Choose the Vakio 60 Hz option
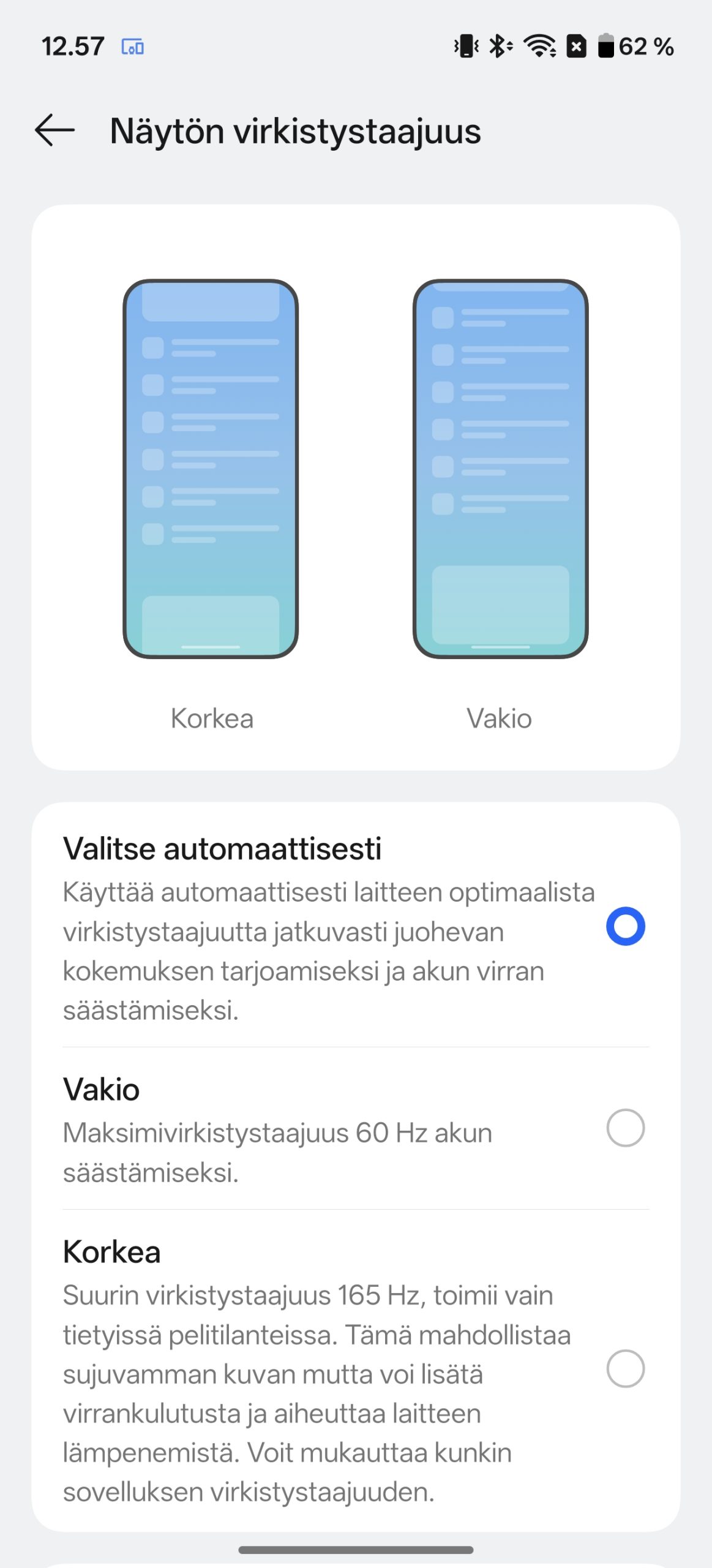This screenshot has width=712, height=1568. [625, 1128]
